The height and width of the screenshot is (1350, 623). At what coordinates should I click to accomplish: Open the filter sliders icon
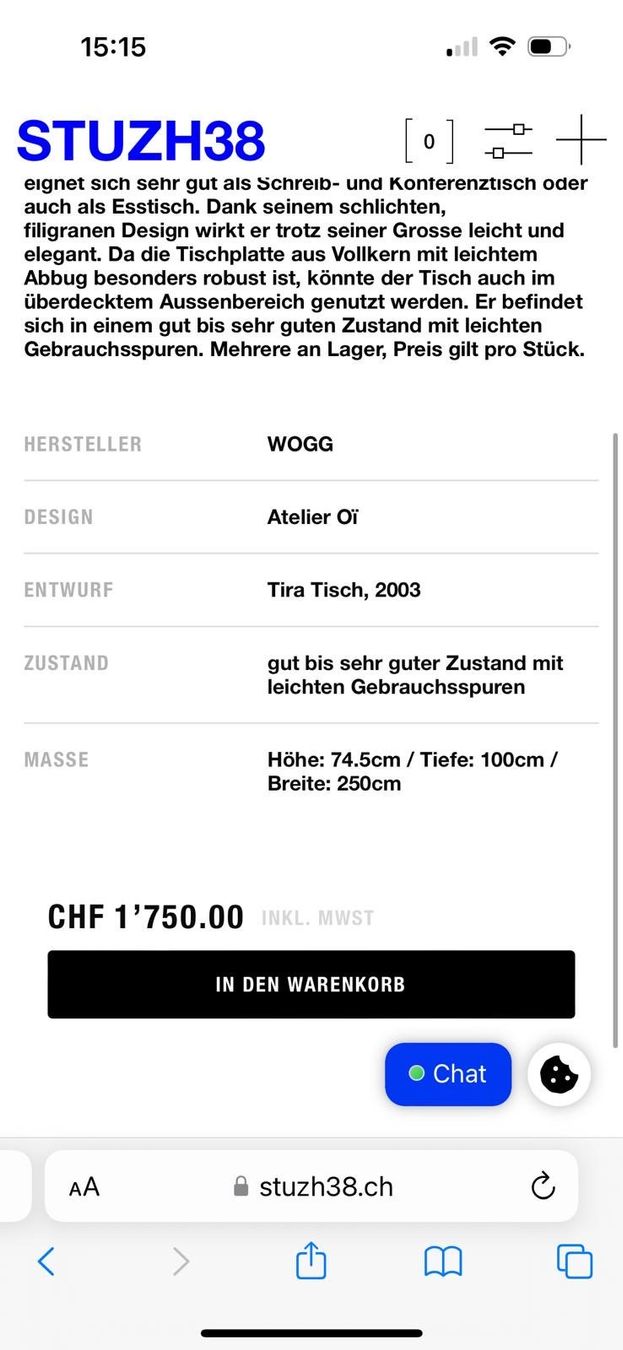pos(508,141)
